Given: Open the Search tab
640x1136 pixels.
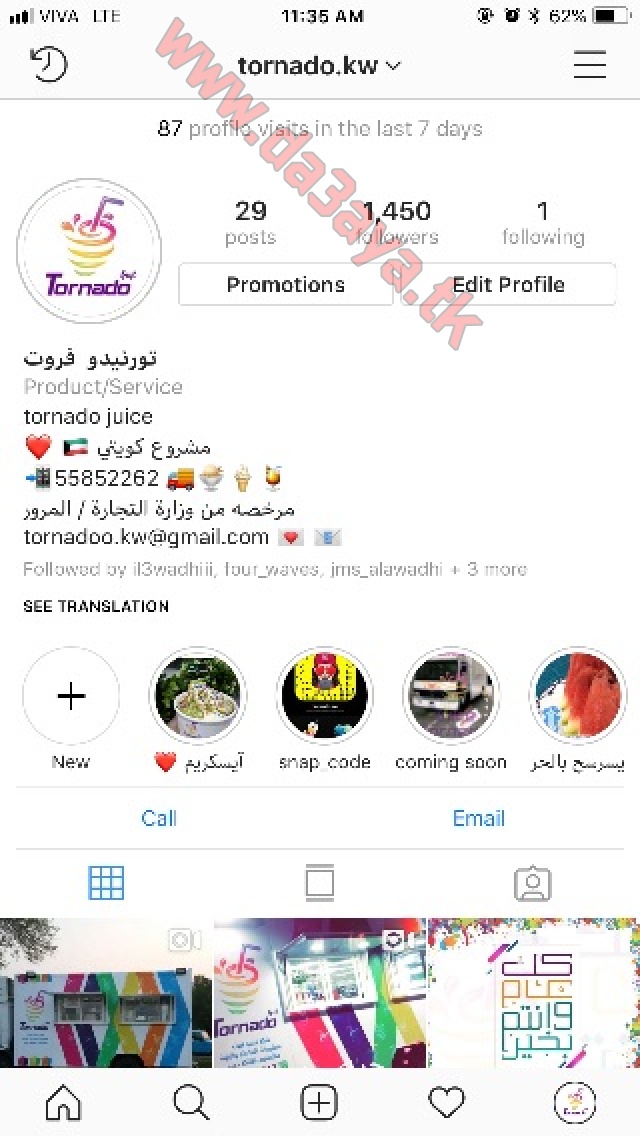Looking at the screenshot, I should pyautogui.click(x=191, y=1103).
